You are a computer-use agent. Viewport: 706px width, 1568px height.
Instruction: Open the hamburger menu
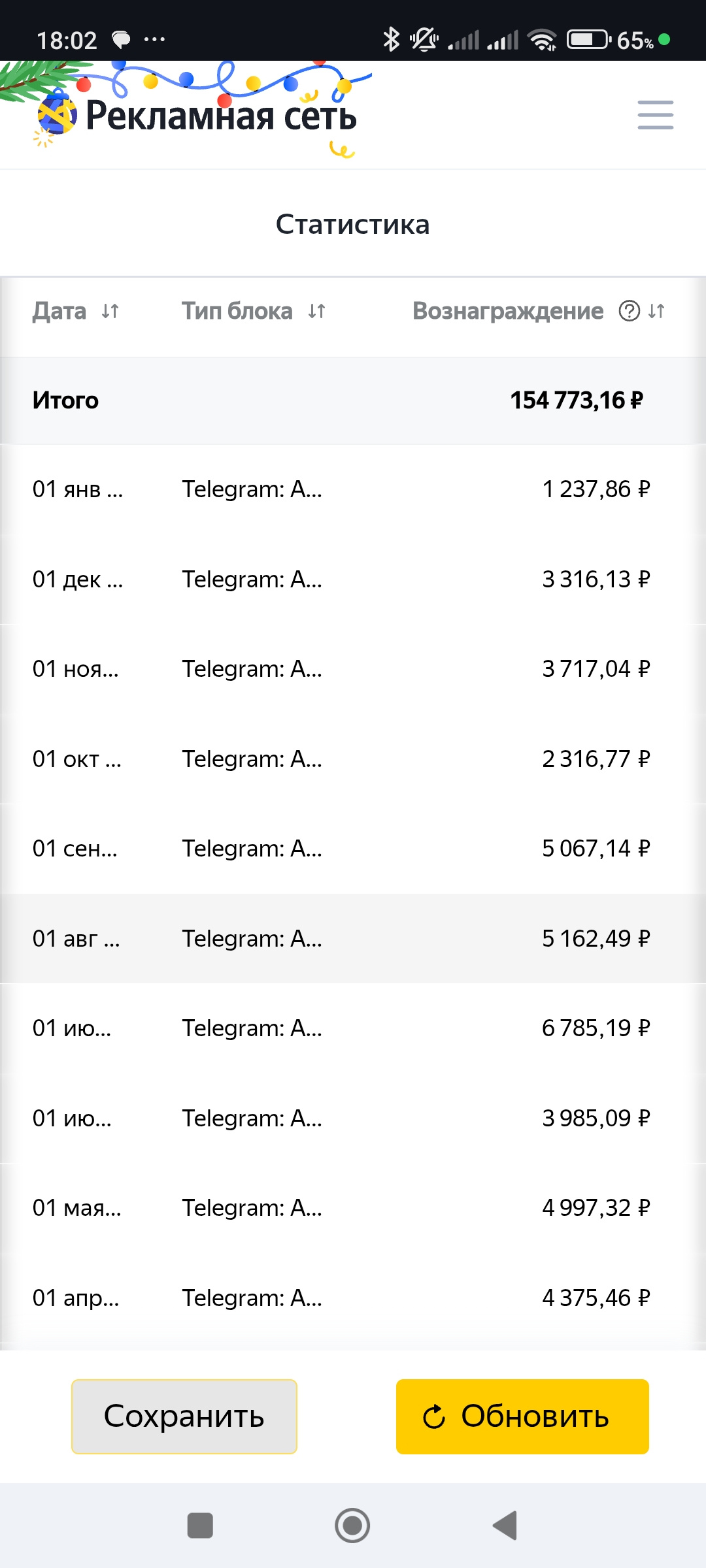[x=655, y=115]
